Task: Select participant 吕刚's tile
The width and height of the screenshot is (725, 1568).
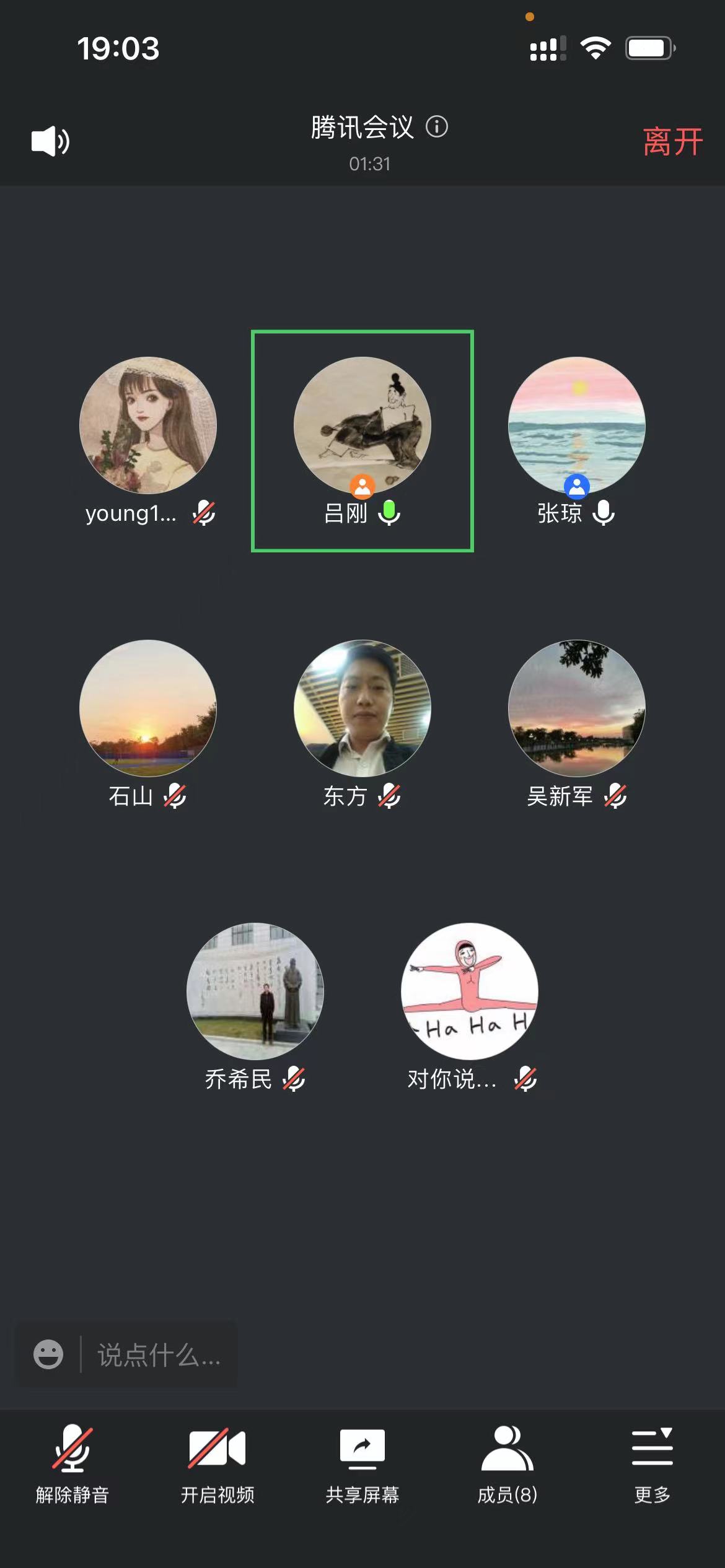Action: click(x=362, y=440)
